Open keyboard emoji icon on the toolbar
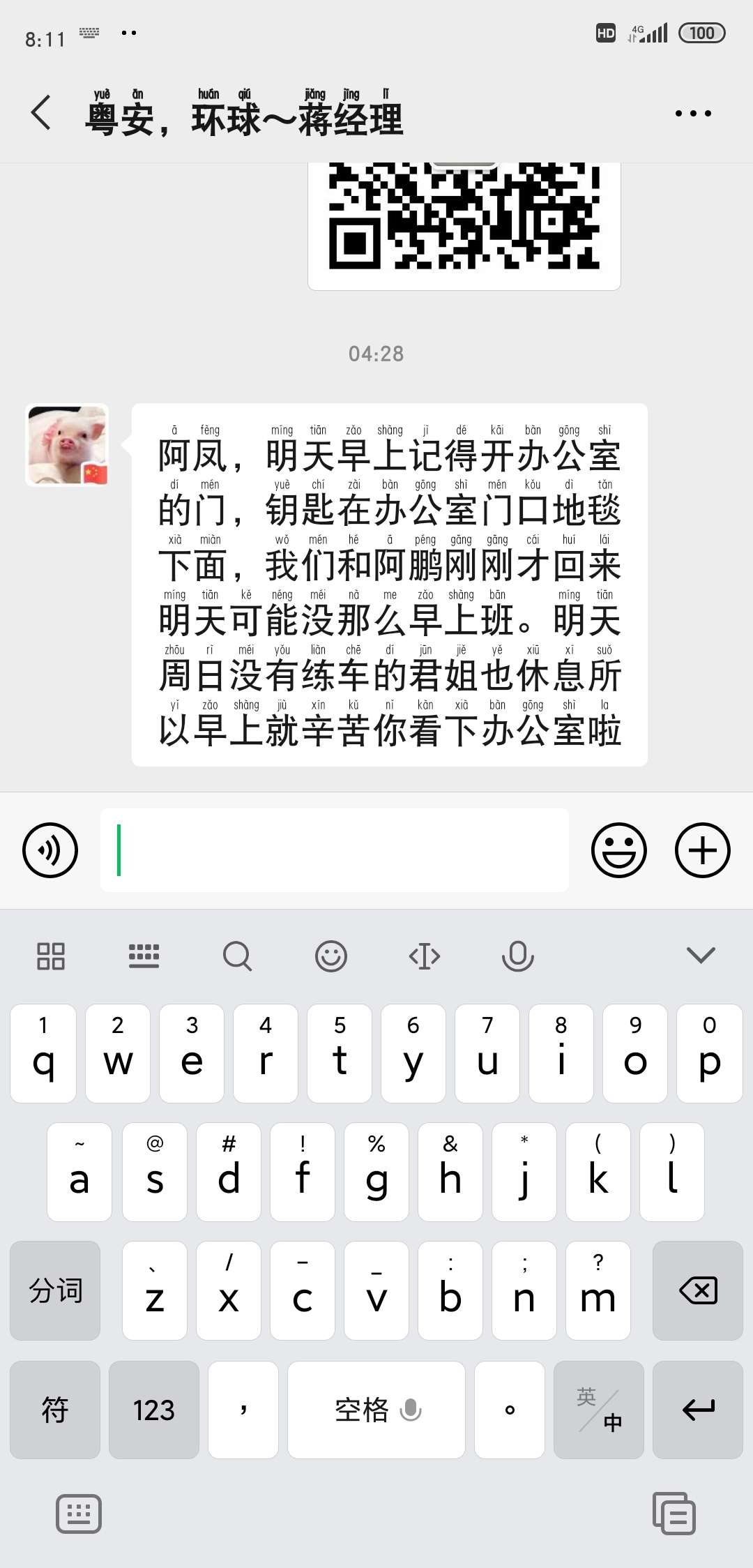753x1568 pixels. click(x=331, y=956)
